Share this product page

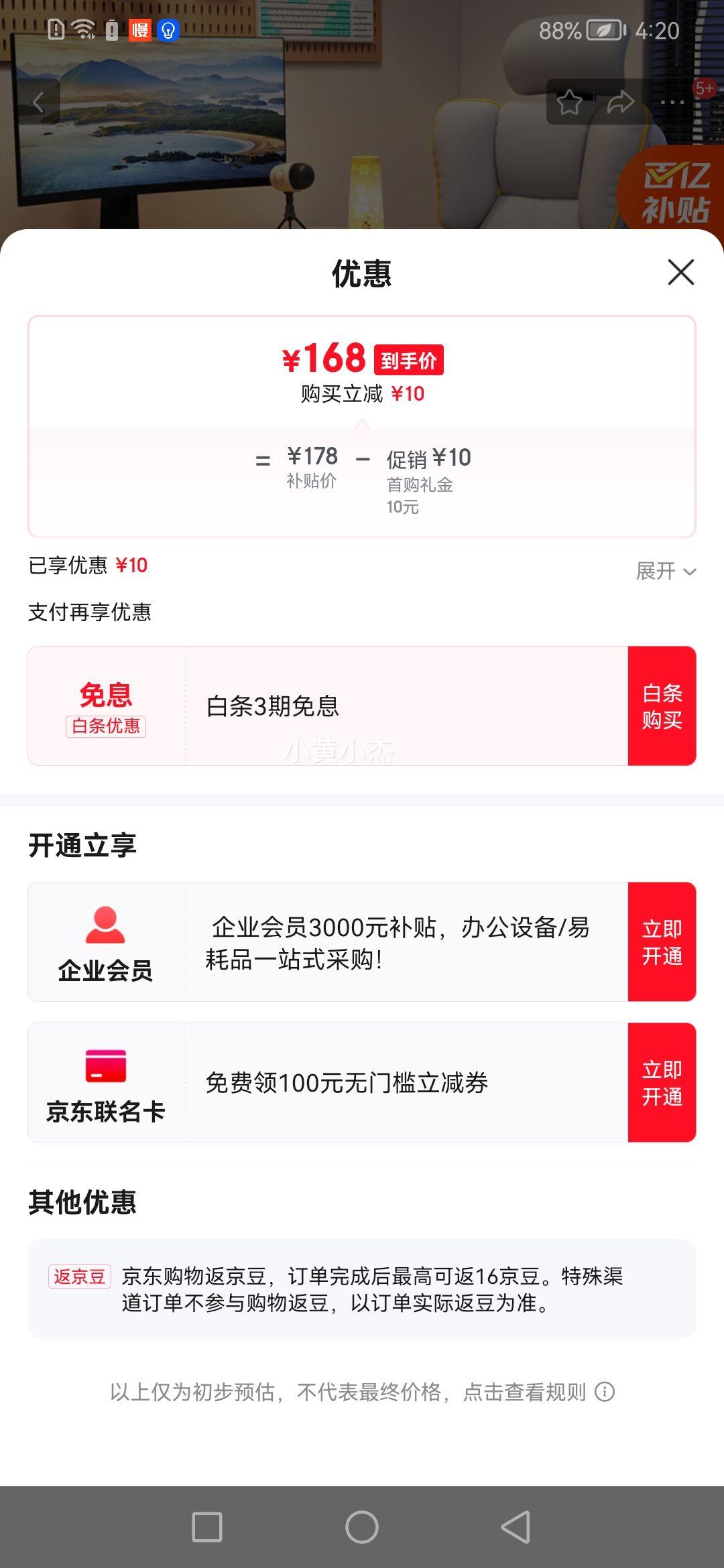pos(621,102)
